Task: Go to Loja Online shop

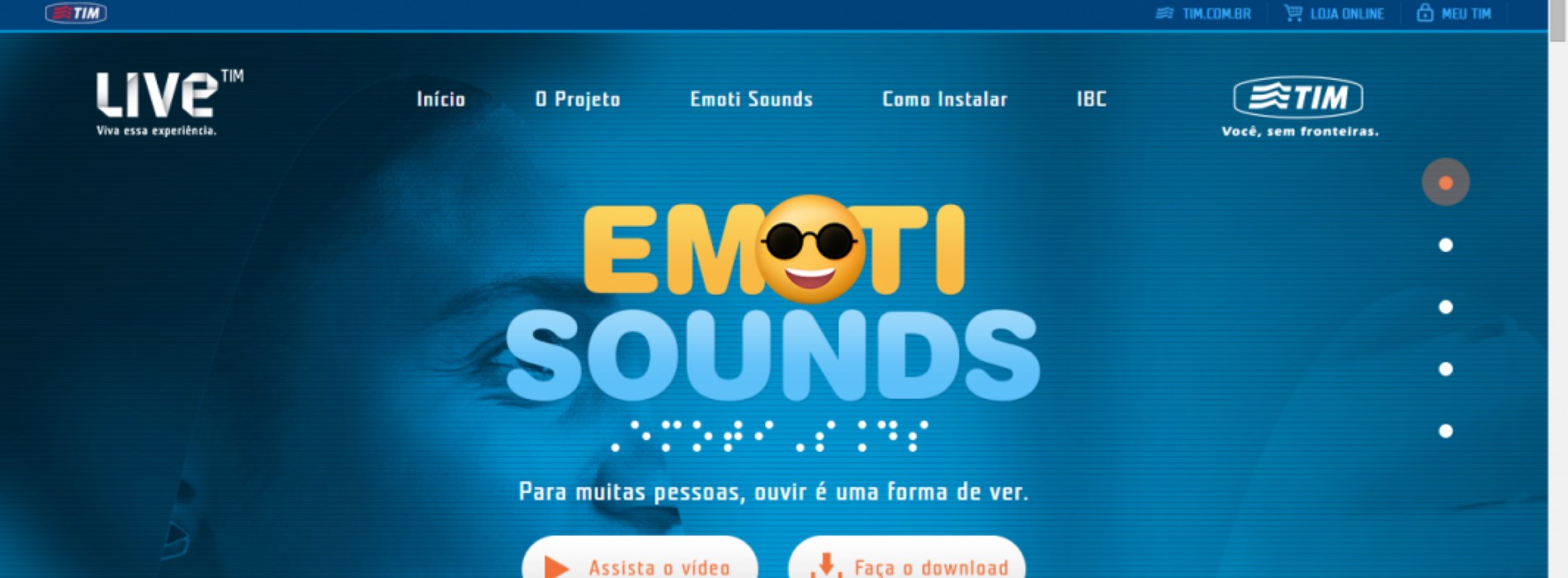Action: tap(1334, 14)
